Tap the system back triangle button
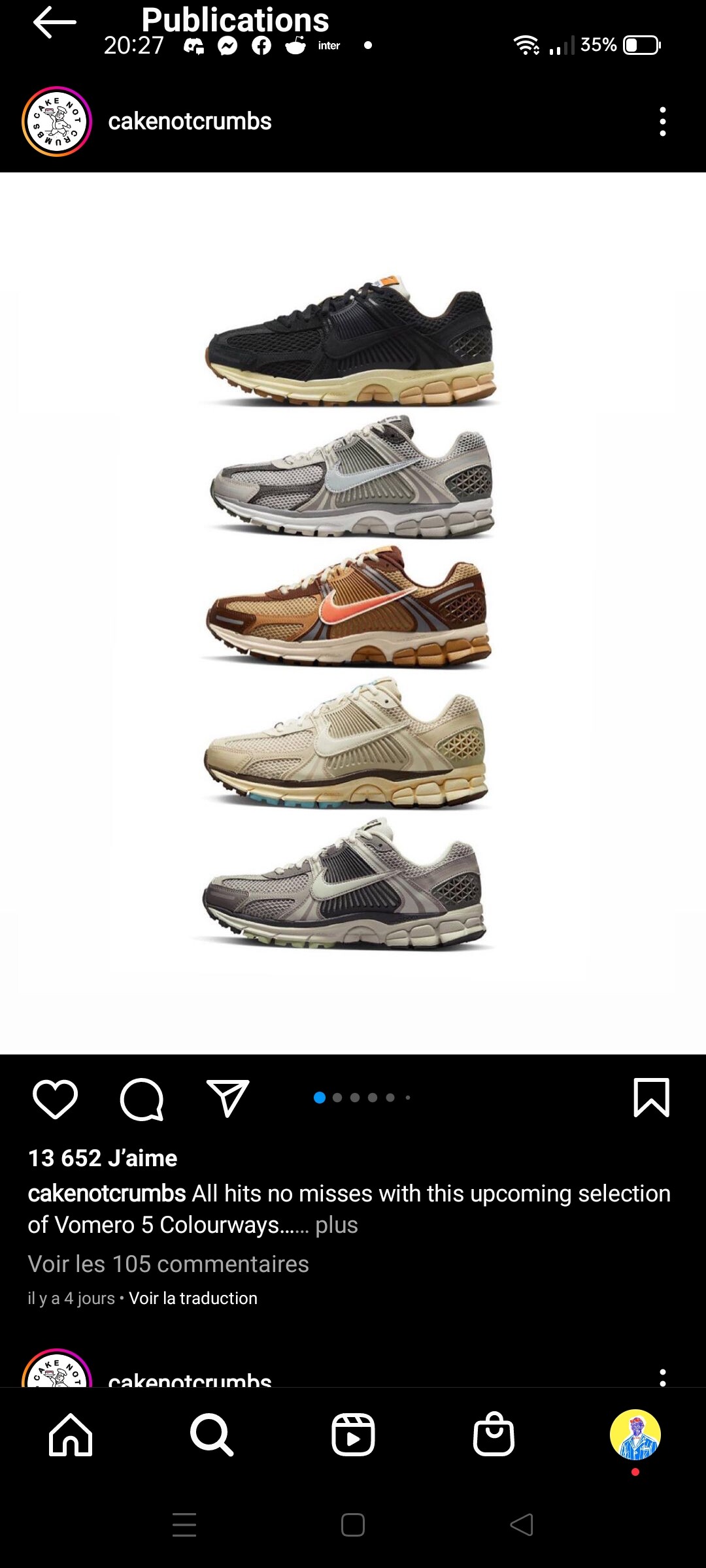The height and width of the screenshot is (1568, 706). click(522, 1525)
